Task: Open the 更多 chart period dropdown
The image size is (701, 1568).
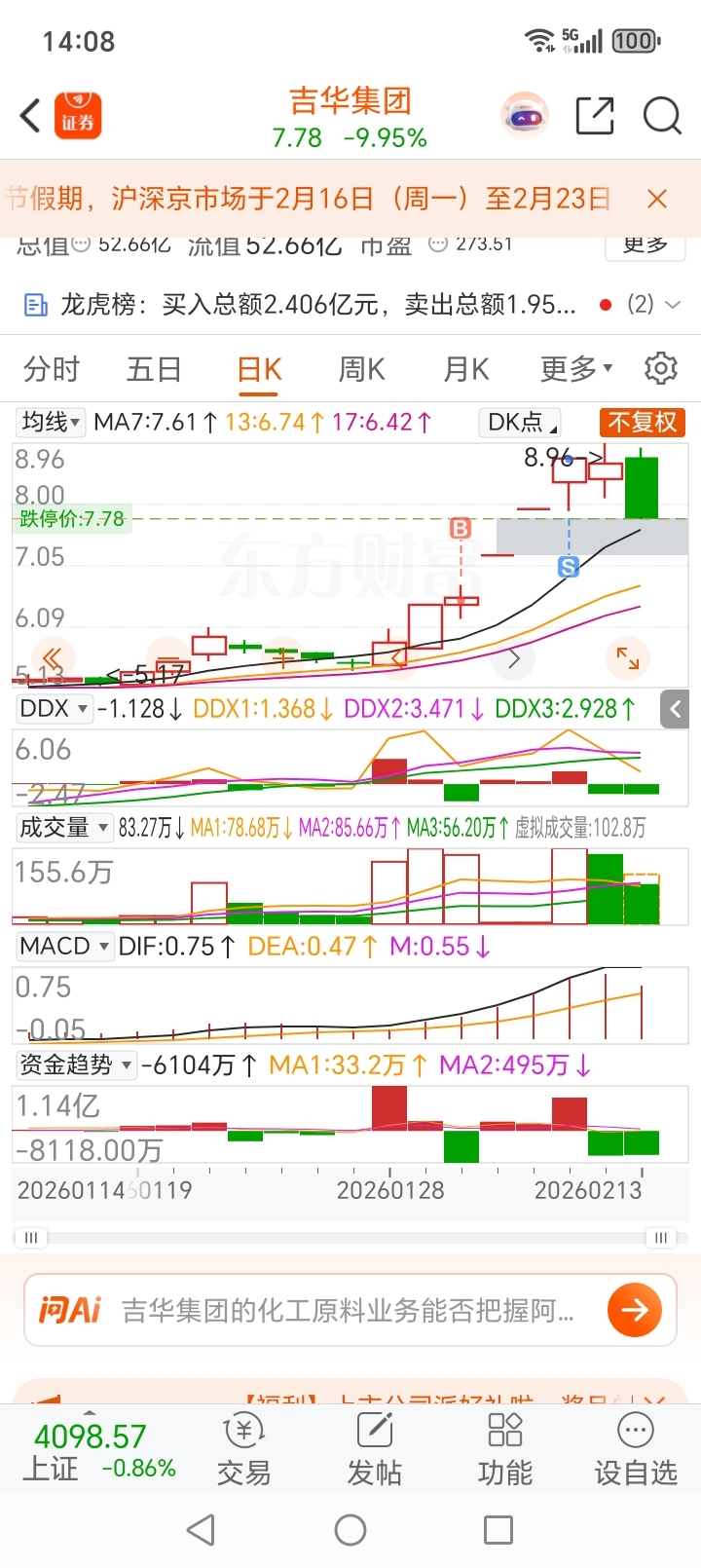Action: (576, 369)
